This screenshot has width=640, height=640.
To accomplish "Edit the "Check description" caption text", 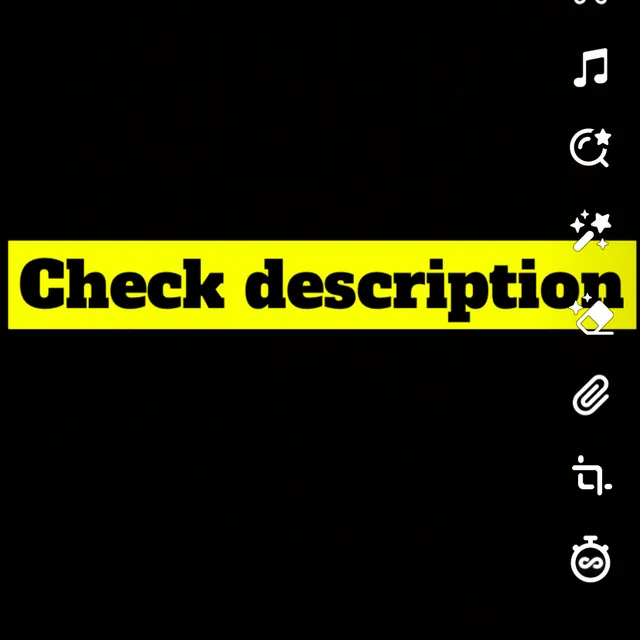I will coord(300,285).
